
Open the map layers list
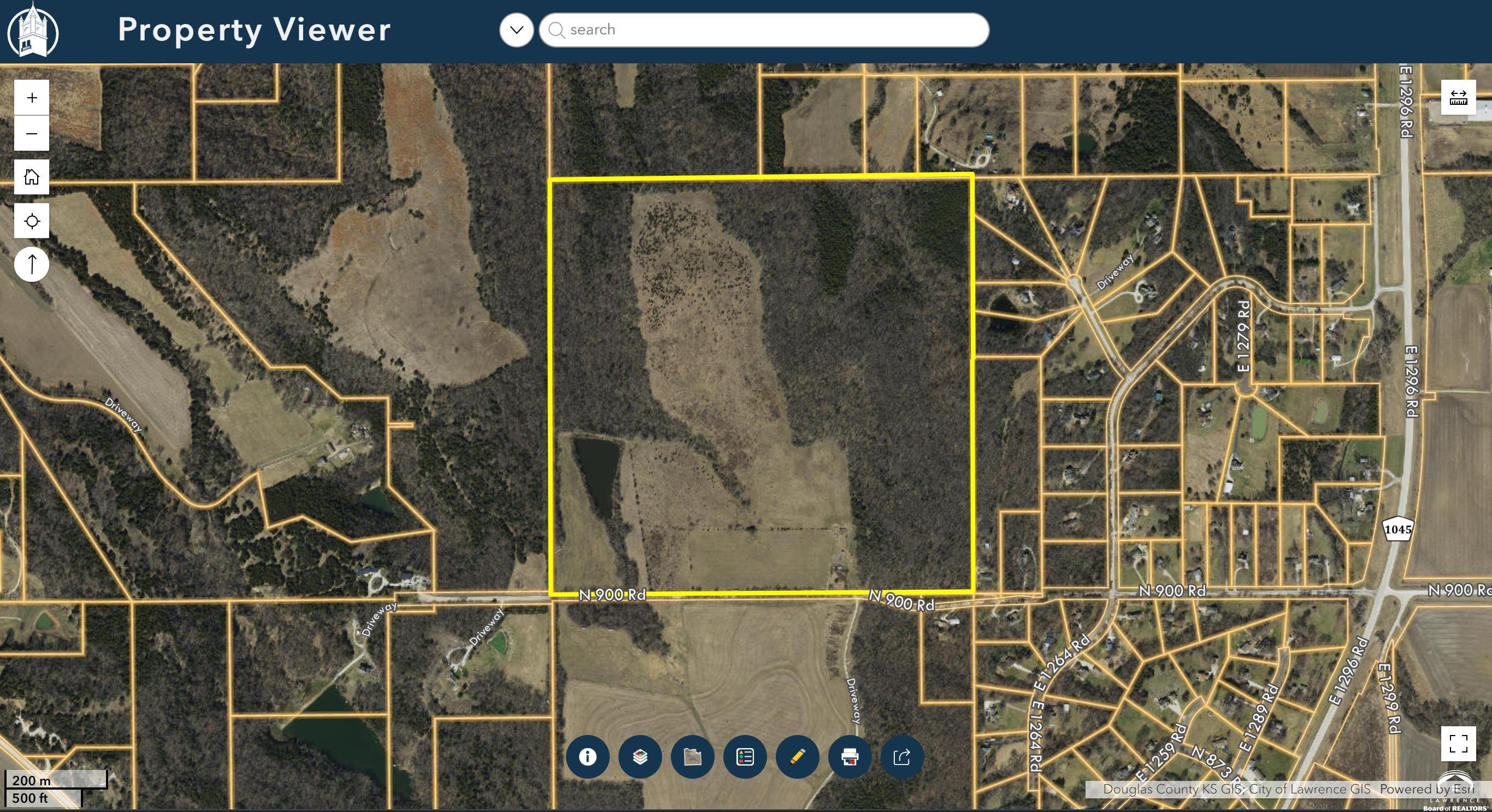pyautogui.click(x=640, y=756)
